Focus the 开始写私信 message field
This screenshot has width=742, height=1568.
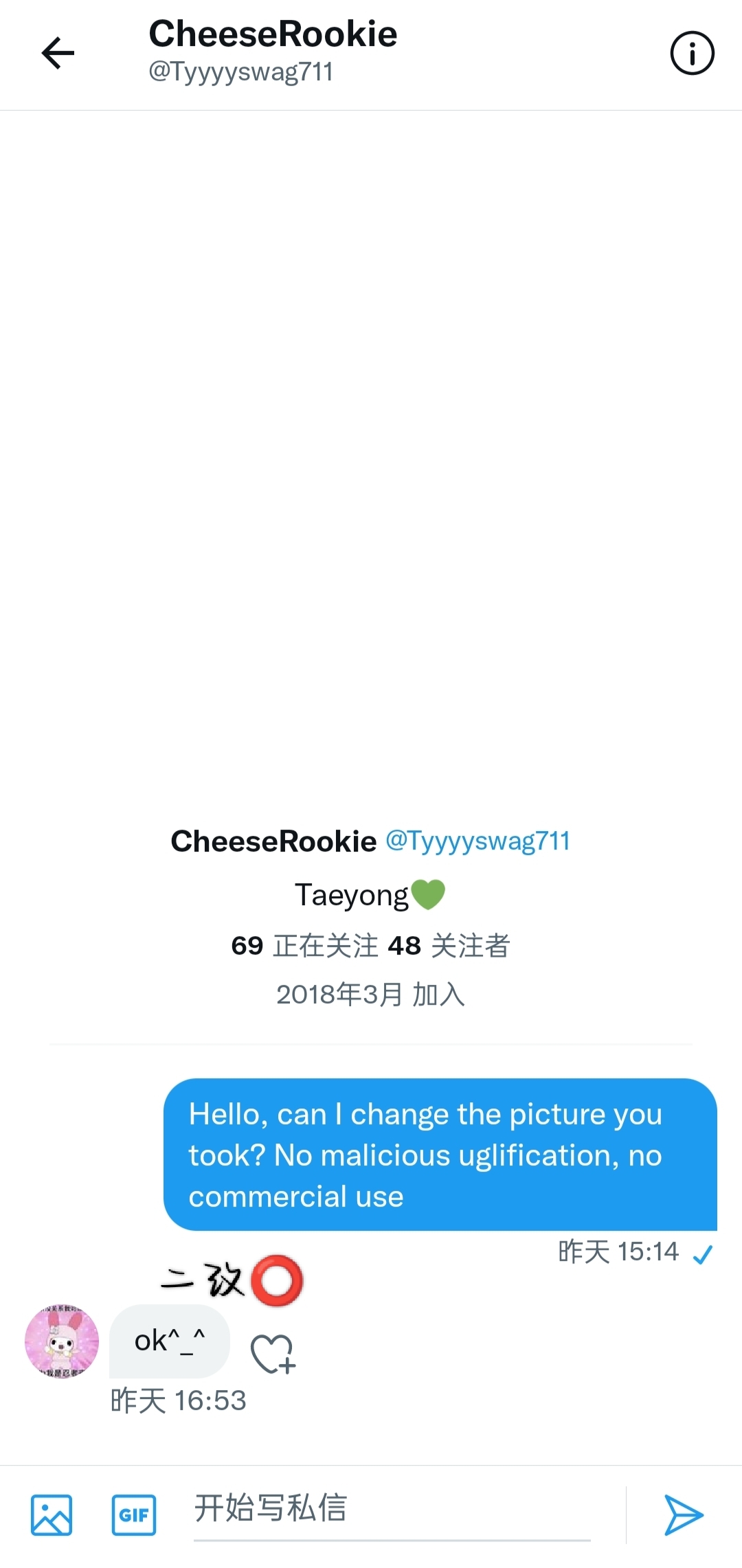click(x=392, y=1509)
